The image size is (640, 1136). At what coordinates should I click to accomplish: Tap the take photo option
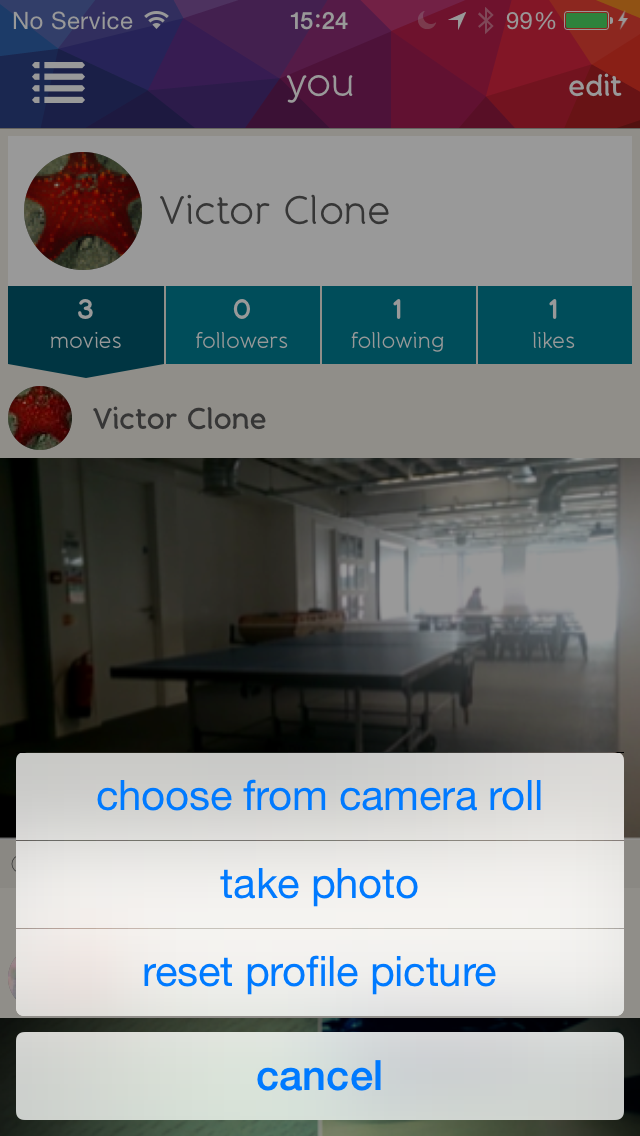click(319, 885)
